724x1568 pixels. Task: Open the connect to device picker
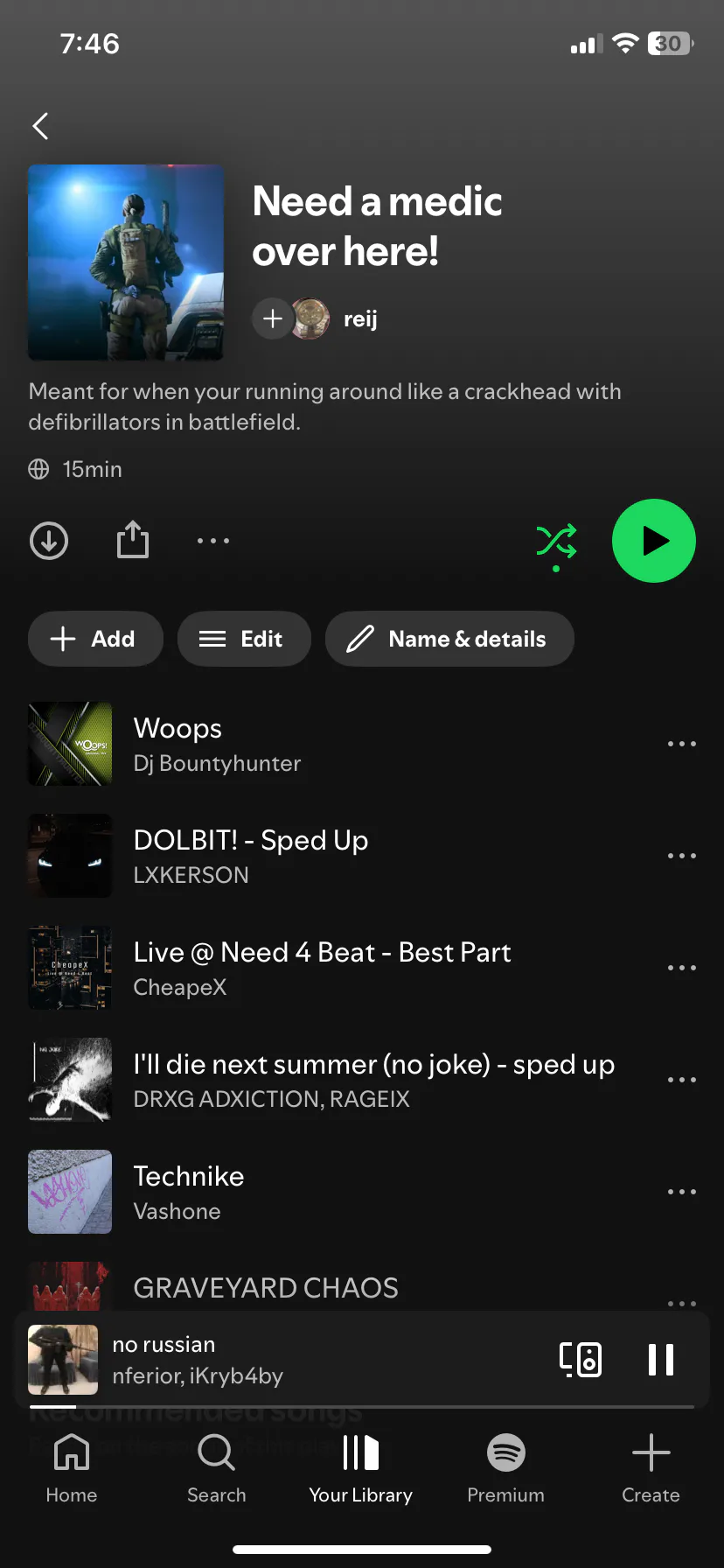coord(581,1360)
